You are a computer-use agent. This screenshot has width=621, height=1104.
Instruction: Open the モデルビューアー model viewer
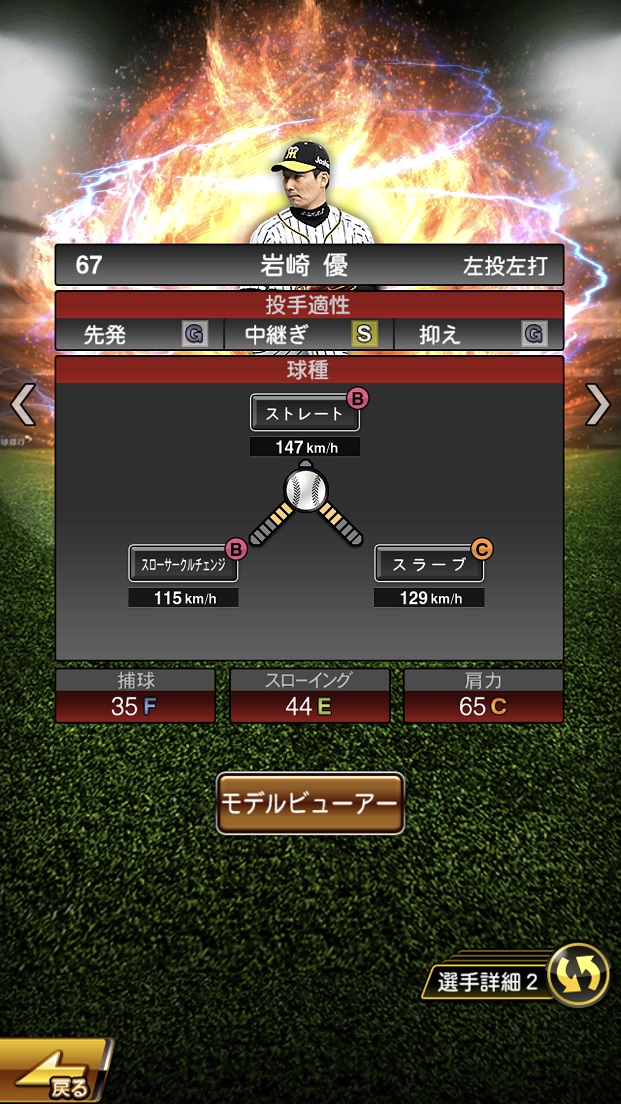coord(310,803)
